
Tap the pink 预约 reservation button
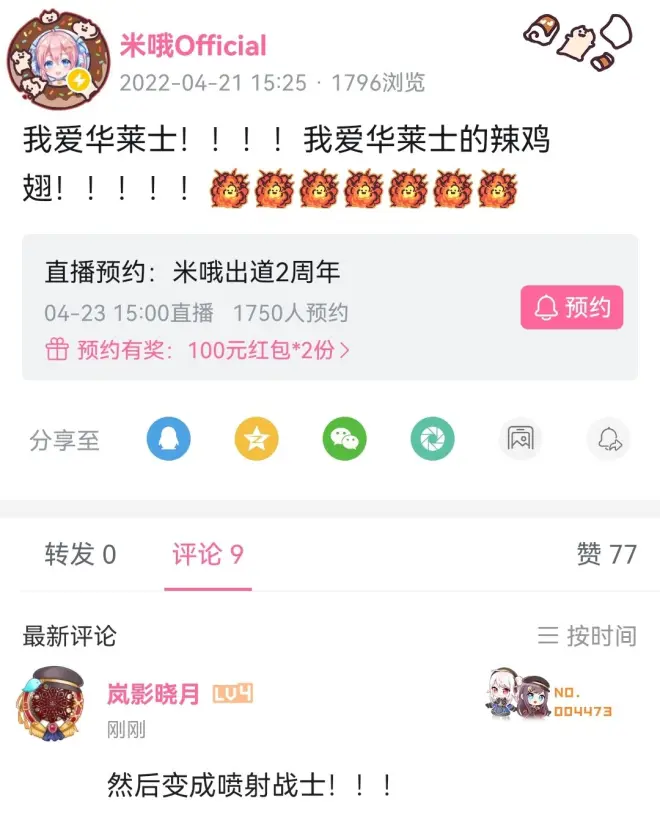click(x=571, y=307)
